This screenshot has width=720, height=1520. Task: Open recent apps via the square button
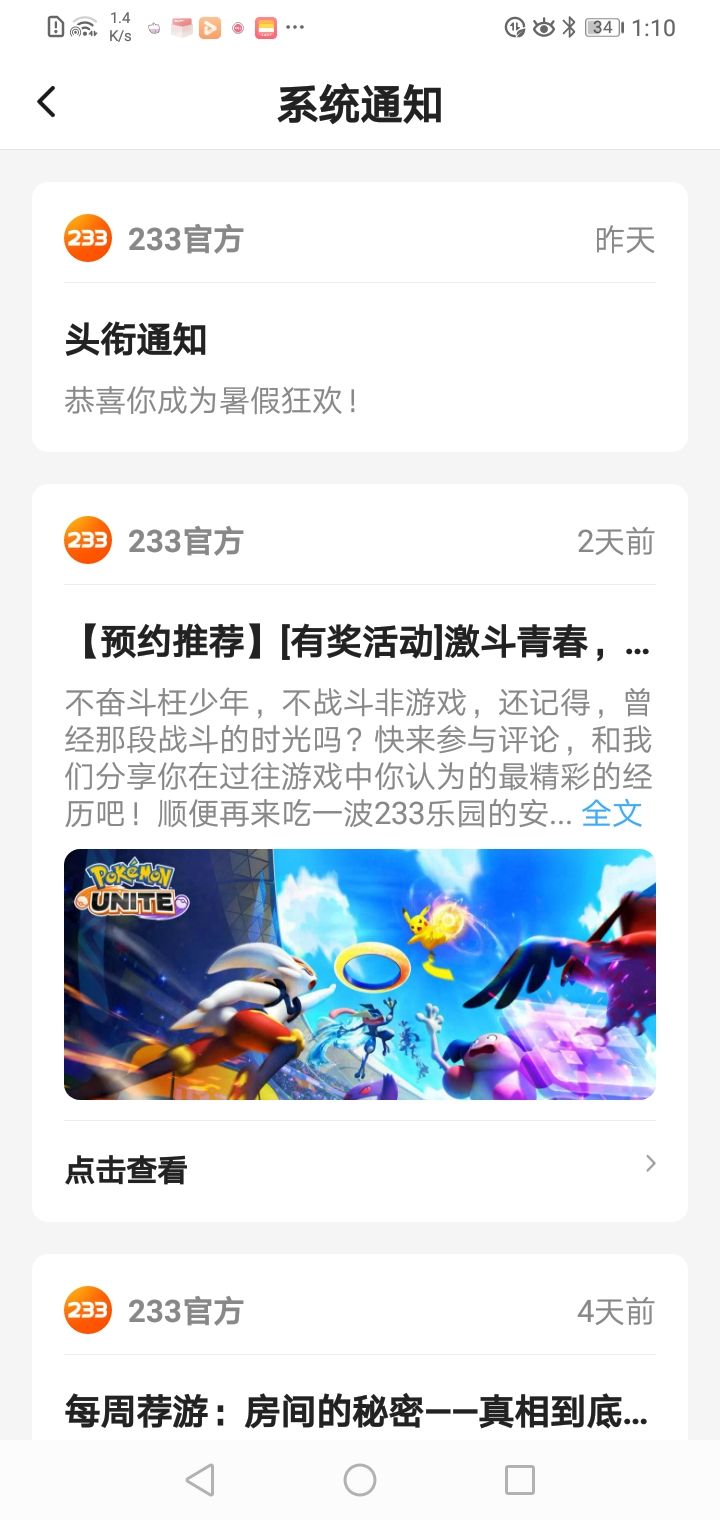[x=520, y=1480]
